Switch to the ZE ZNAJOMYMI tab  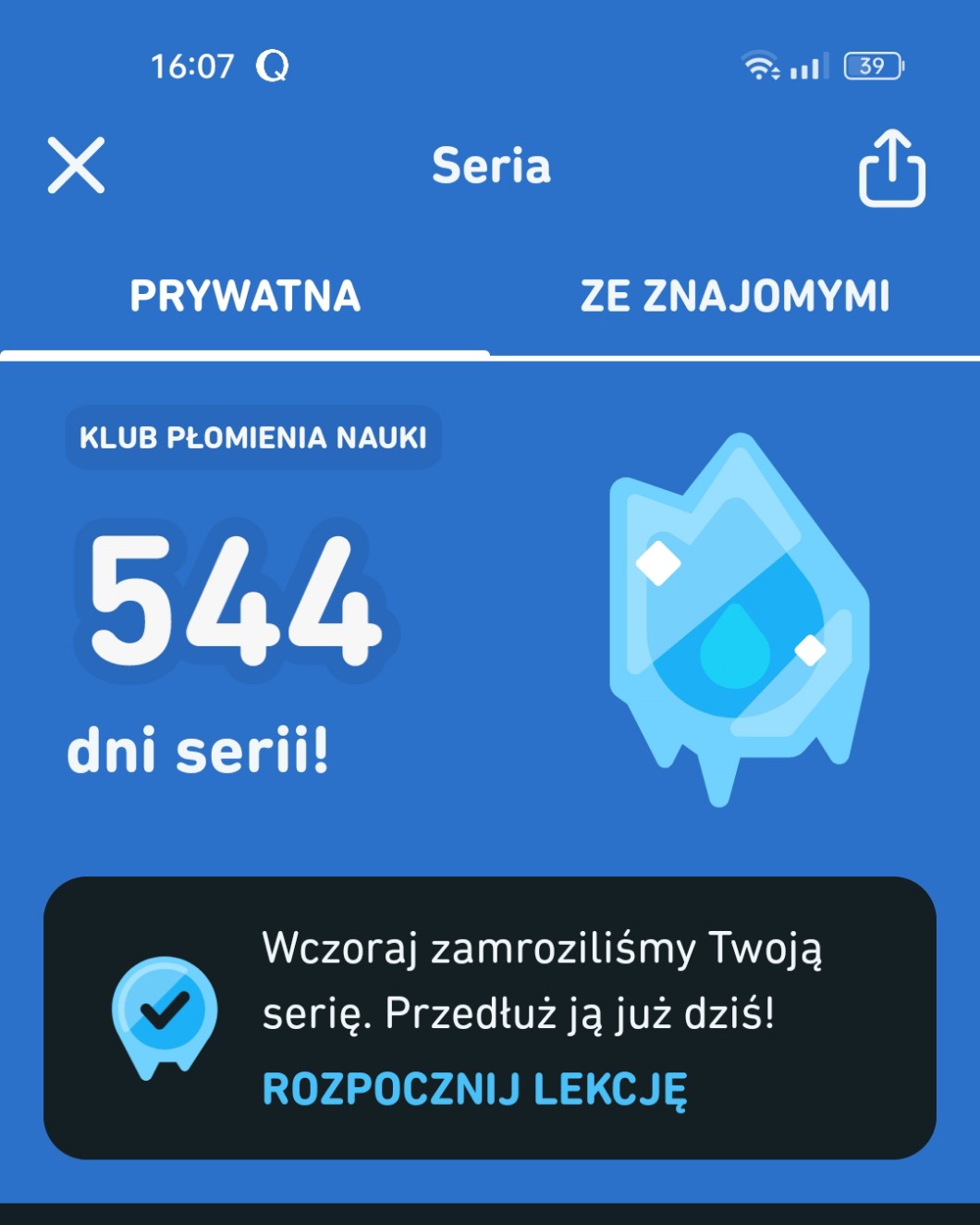(x=735, y=297)
